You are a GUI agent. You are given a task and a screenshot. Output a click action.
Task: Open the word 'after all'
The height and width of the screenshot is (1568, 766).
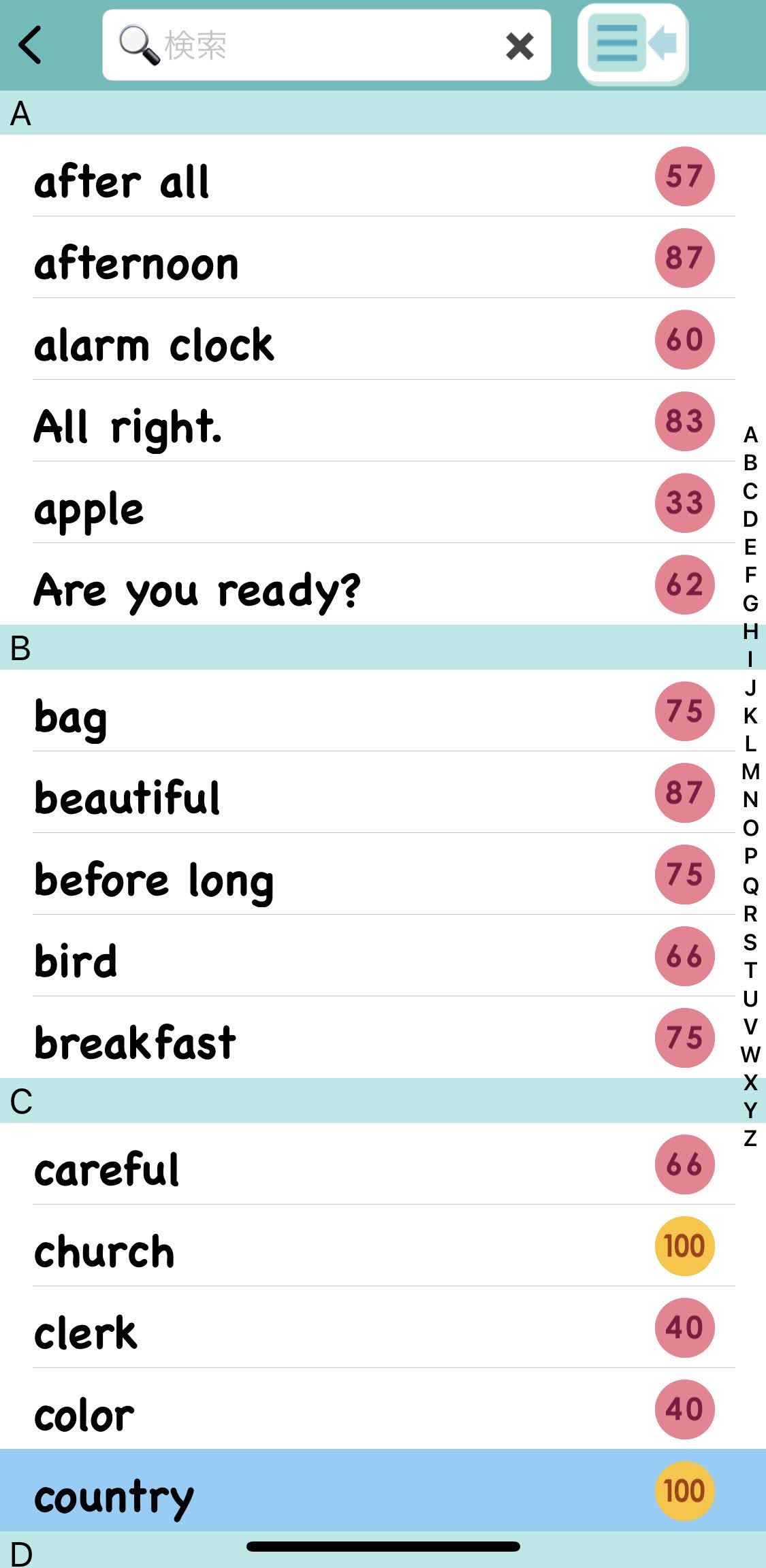point(123,182)
